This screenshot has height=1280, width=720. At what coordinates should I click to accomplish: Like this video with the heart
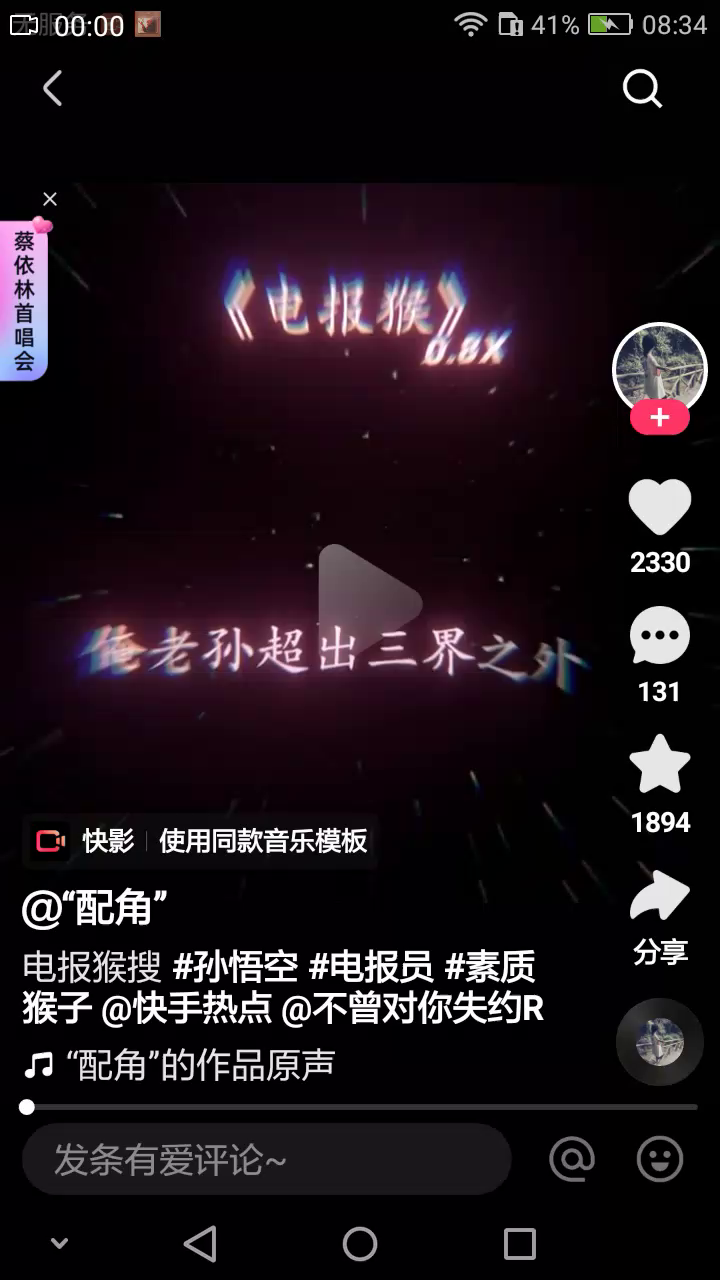point(659,508)
